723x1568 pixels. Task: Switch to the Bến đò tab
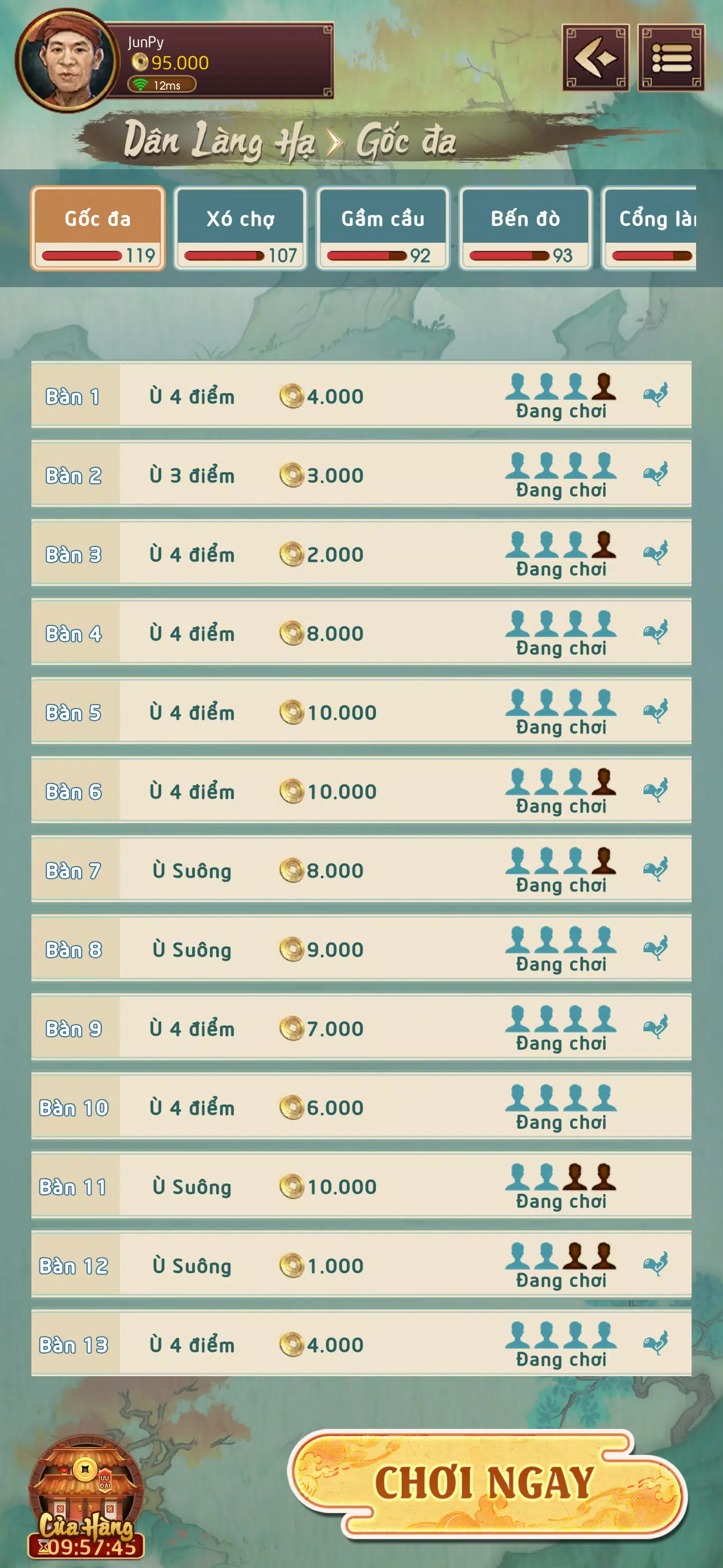tap(525, 228)
